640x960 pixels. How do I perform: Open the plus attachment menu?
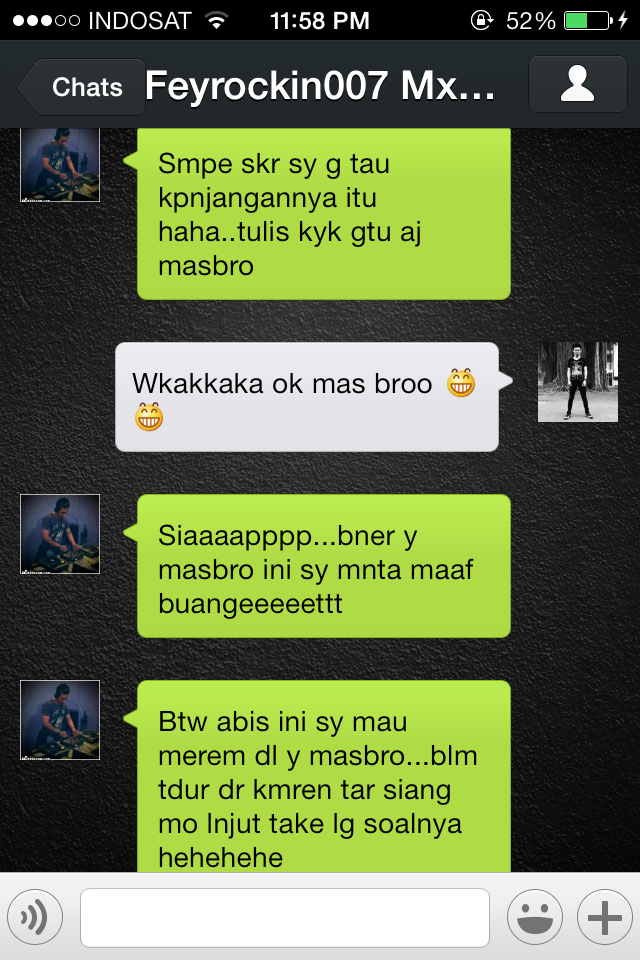605,917
